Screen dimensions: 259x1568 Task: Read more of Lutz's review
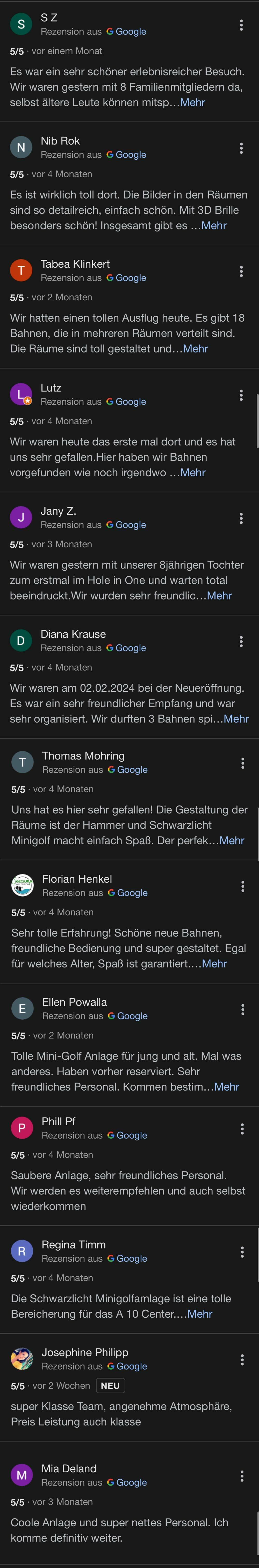(193, 472)
